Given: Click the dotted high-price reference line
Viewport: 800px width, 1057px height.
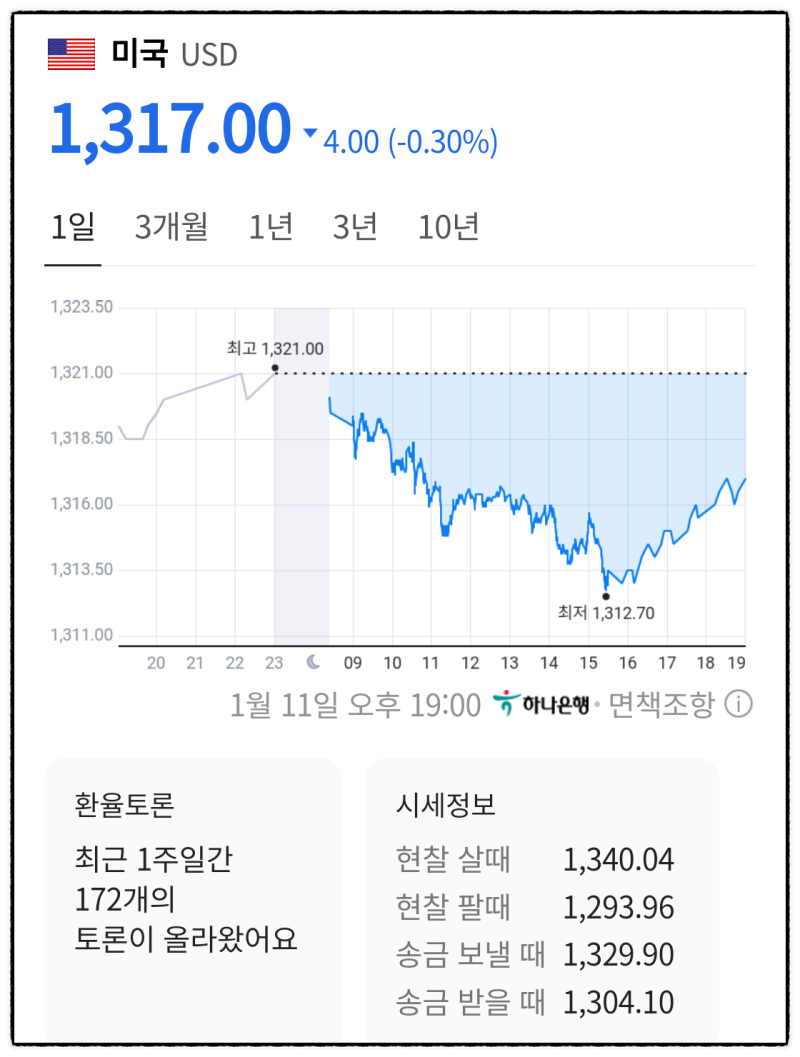Looking at the screenshot, I should coord(500,373).
